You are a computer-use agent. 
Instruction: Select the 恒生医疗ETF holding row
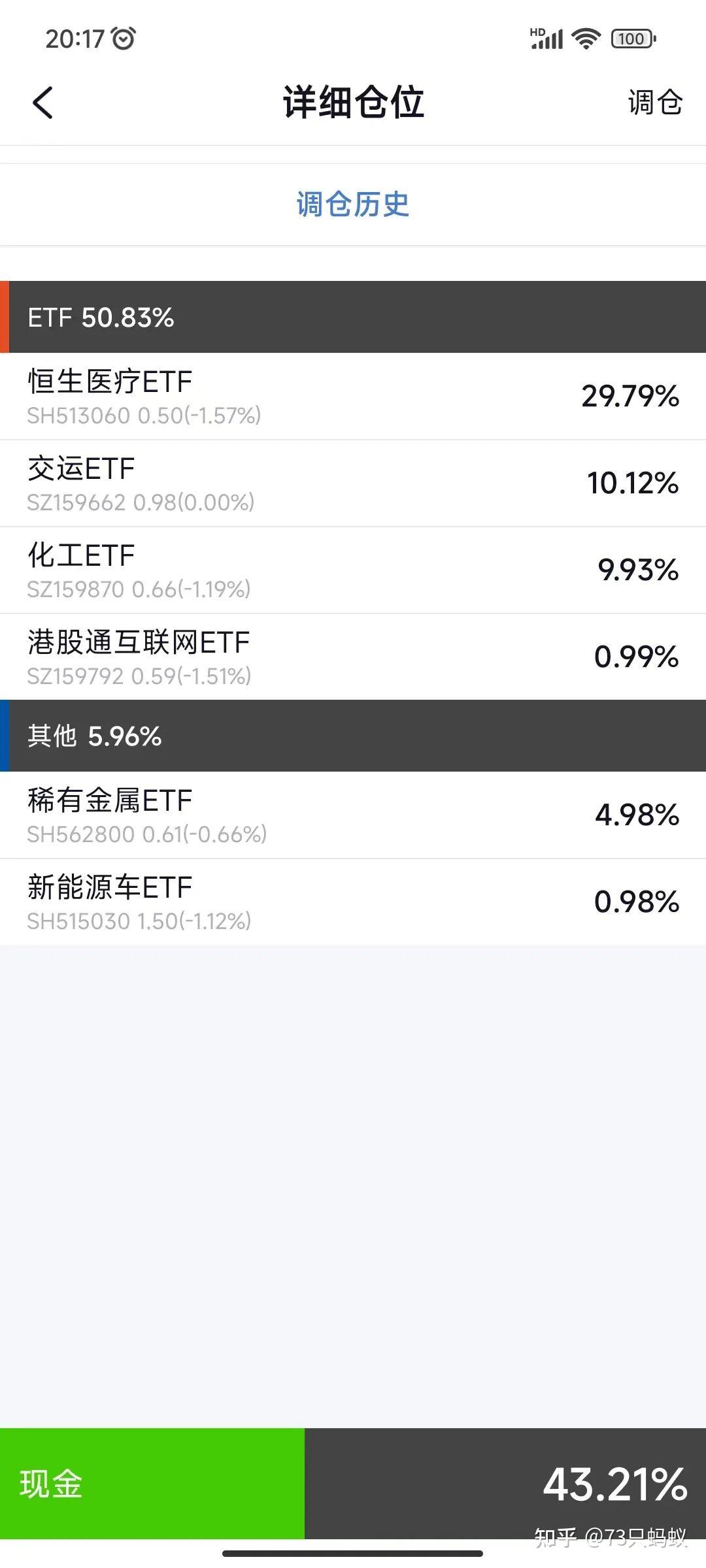353,395
